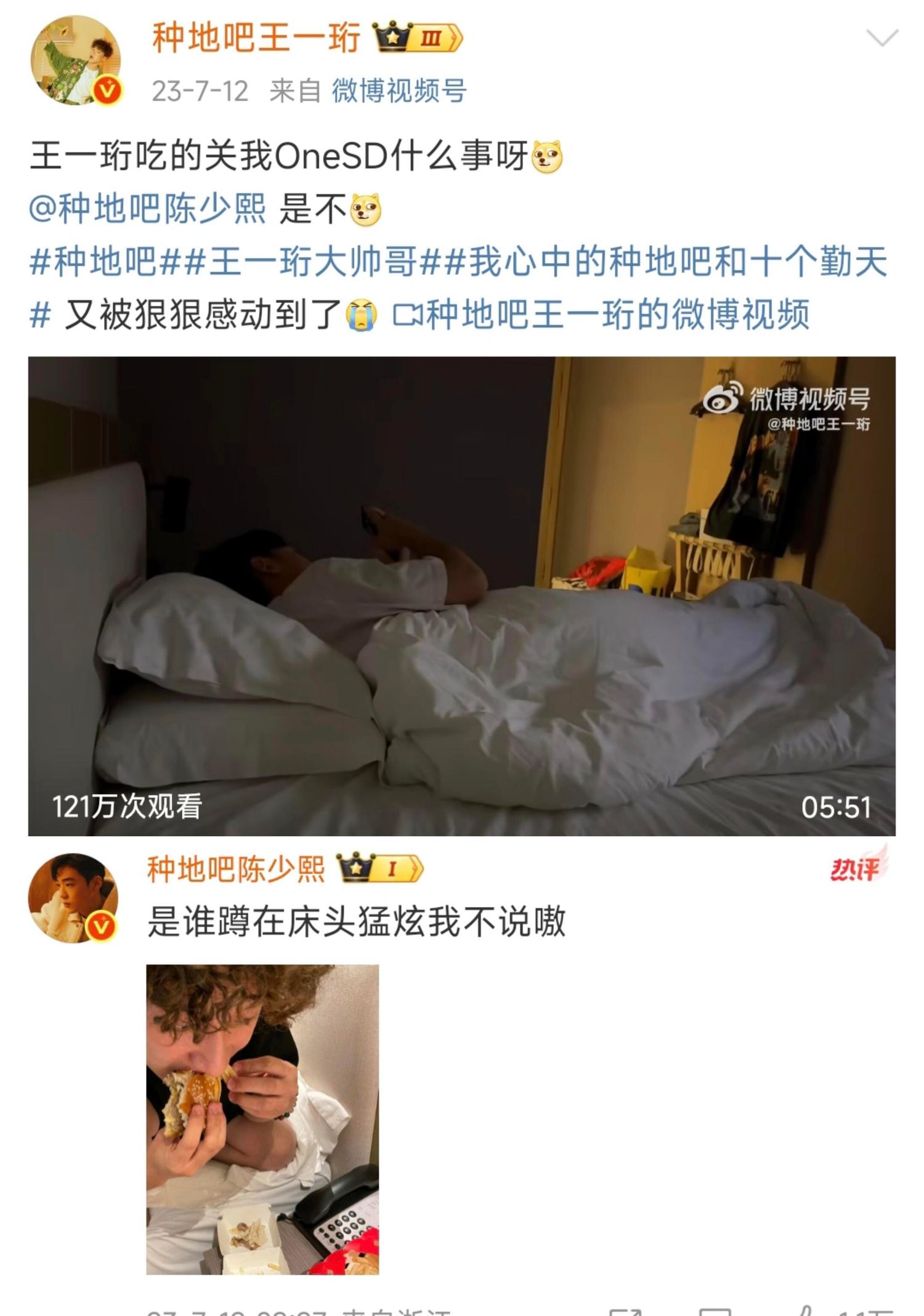The height and width of the screenshot is (1316, 924).
Task: Open the link 种地吧王一珩的微博视频
Action: (x=602, y=315)
